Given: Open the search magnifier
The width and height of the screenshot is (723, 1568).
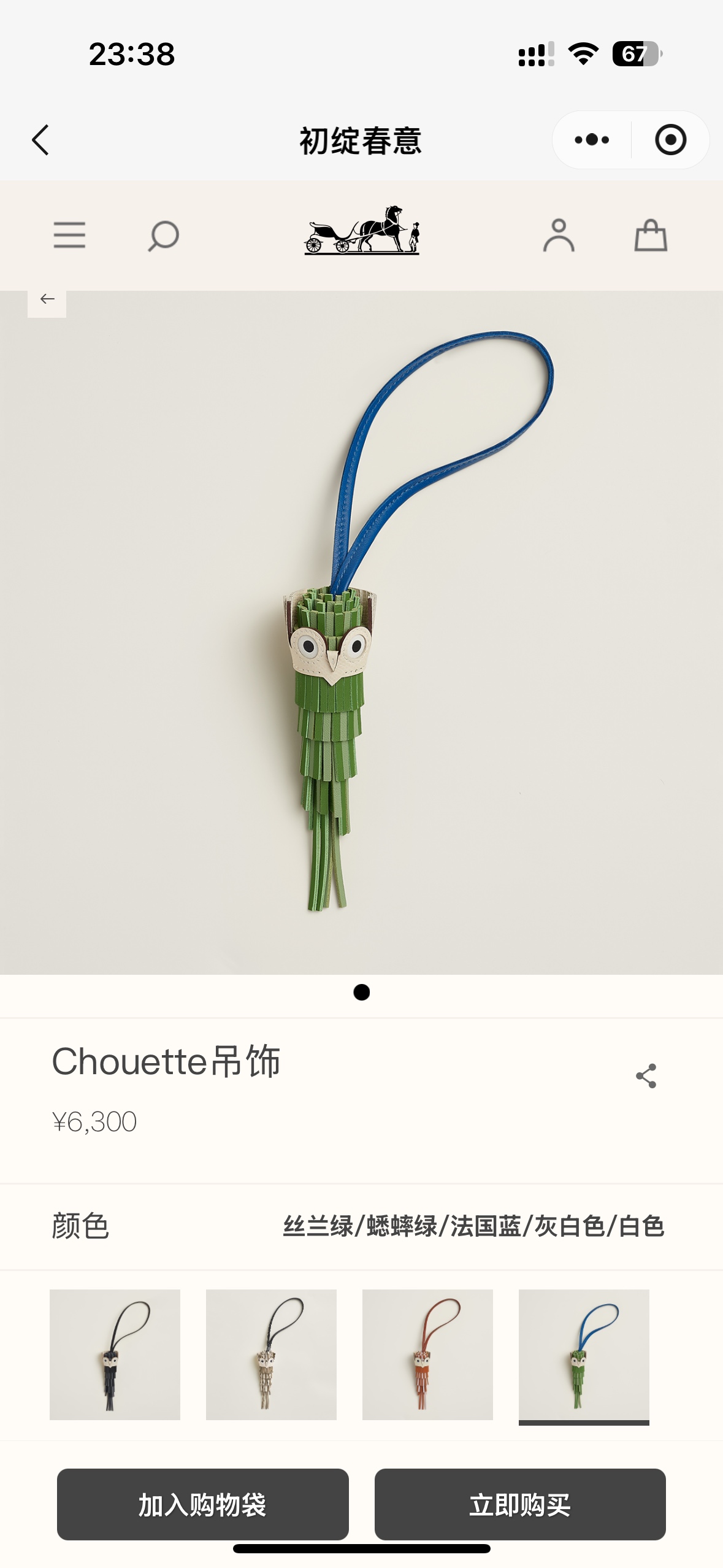Looking at the screenshot, I should 163,236.
